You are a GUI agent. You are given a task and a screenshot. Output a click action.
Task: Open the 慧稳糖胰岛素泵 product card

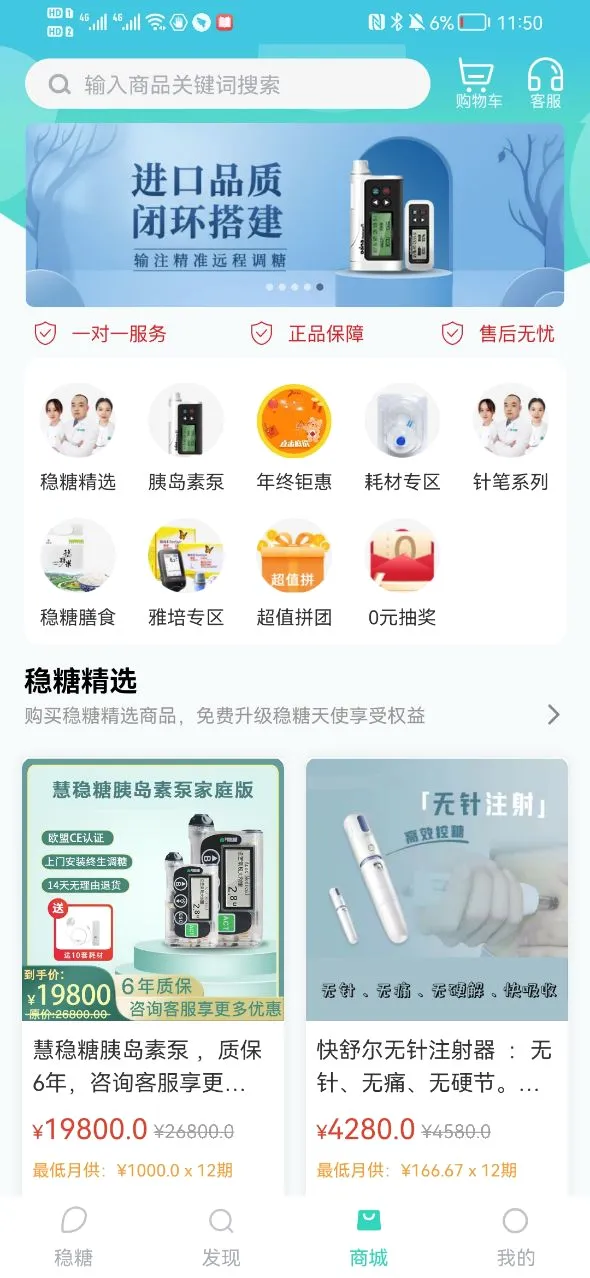click(153, 976)
